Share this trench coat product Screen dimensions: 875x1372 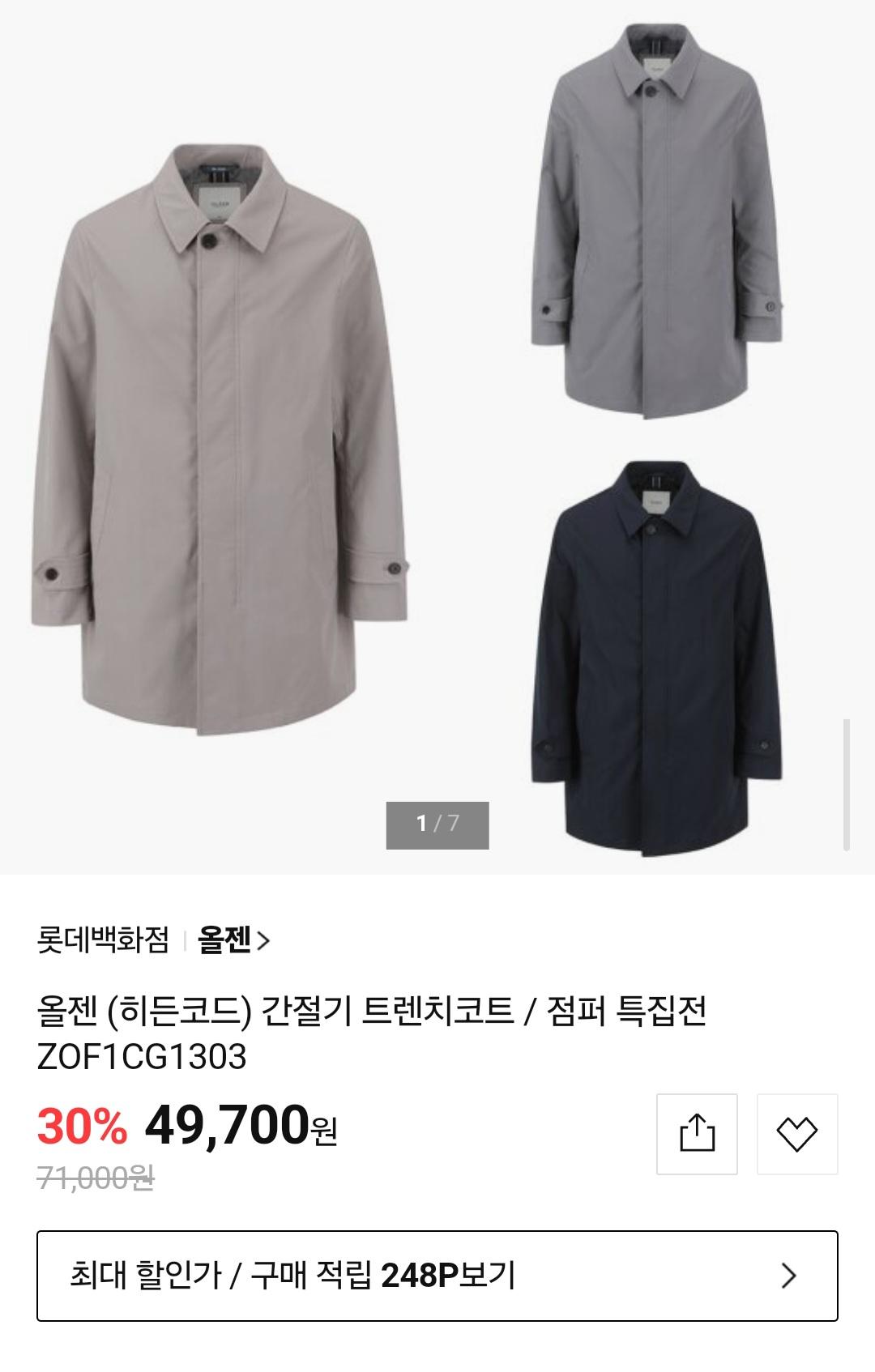point(697,1133)
